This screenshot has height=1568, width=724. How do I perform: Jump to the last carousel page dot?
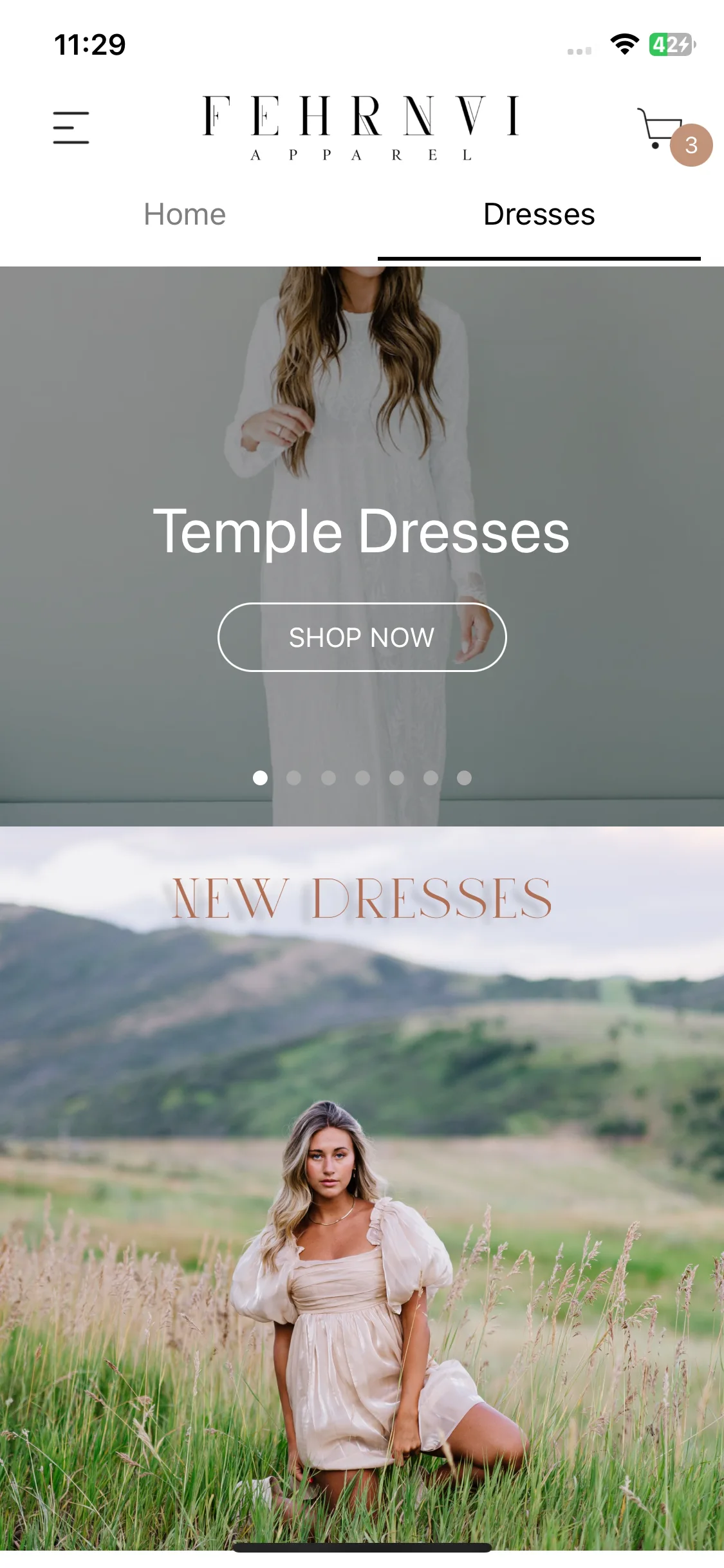(464, 778)
